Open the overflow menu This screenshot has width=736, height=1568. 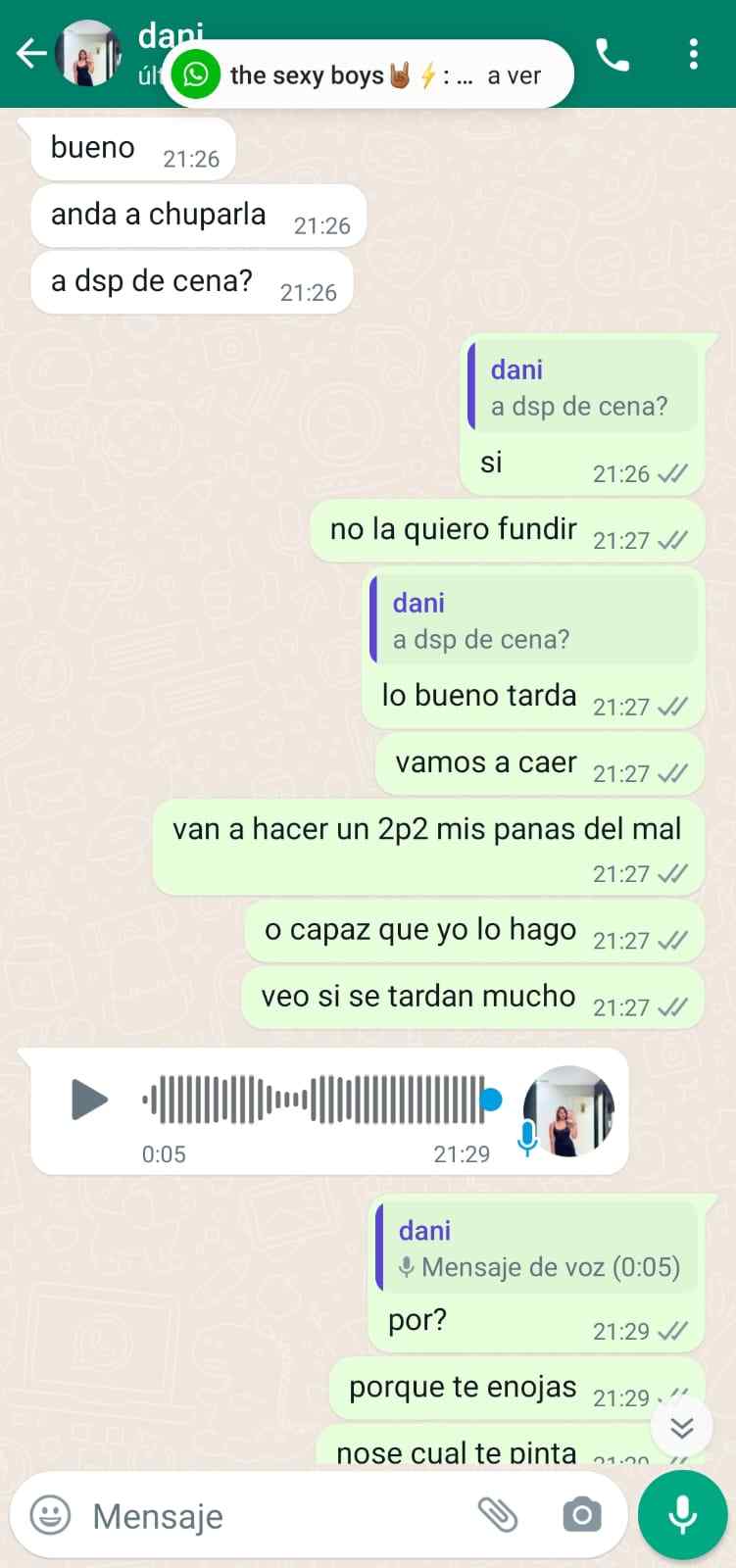(x=694, y=55)
